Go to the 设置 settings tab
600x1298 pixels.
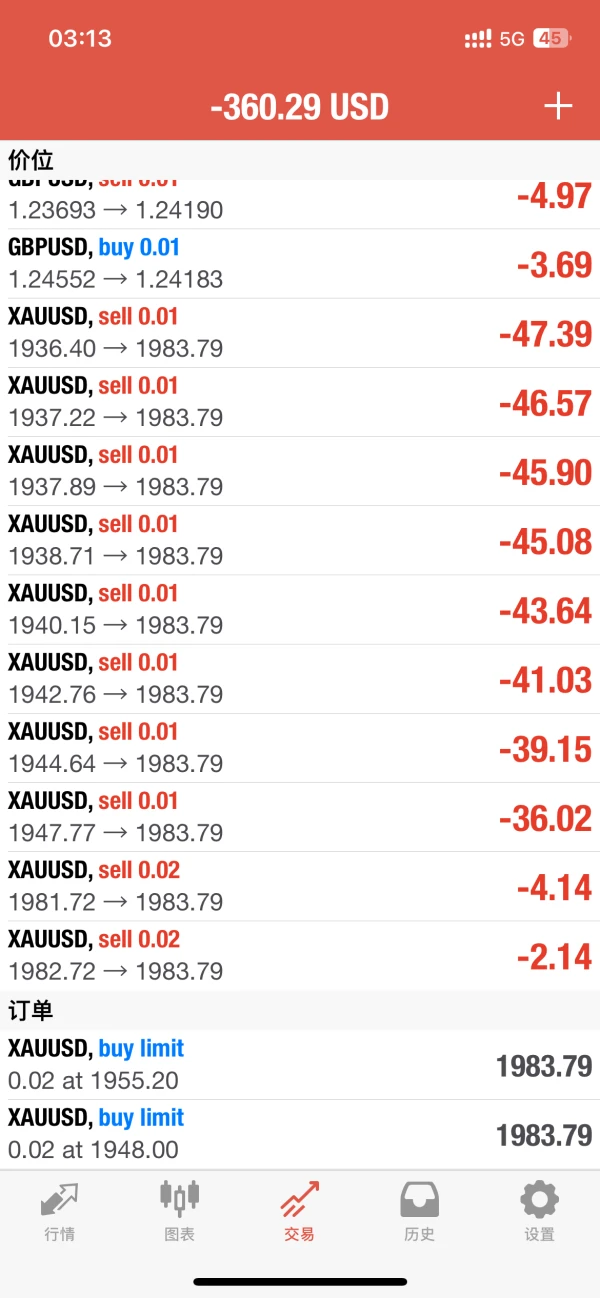539,1210
